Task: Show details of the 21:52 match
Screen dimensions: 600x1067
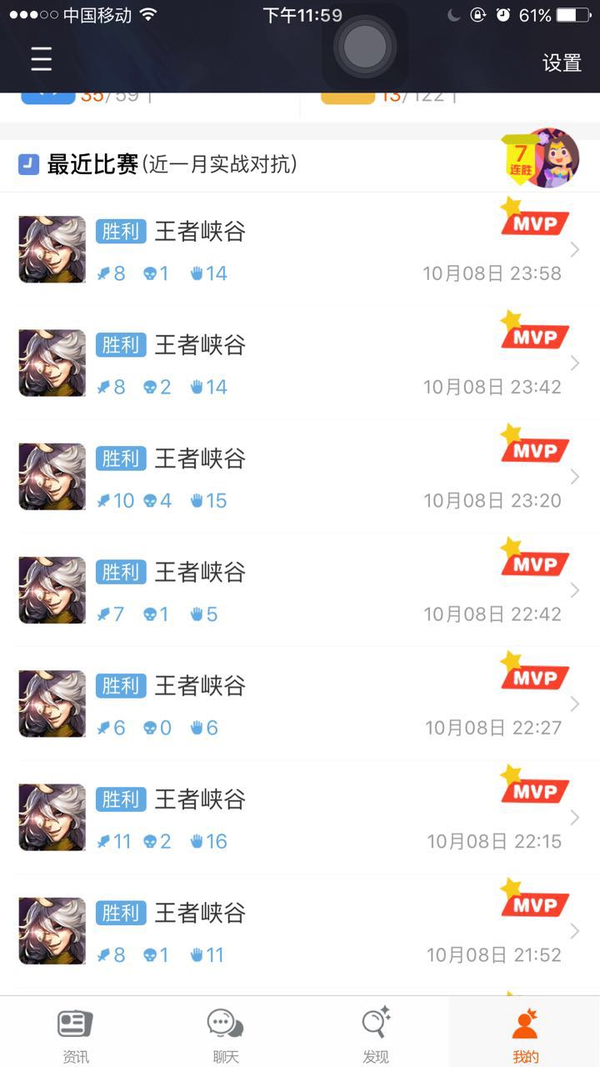Action: (x=300, y=931)
